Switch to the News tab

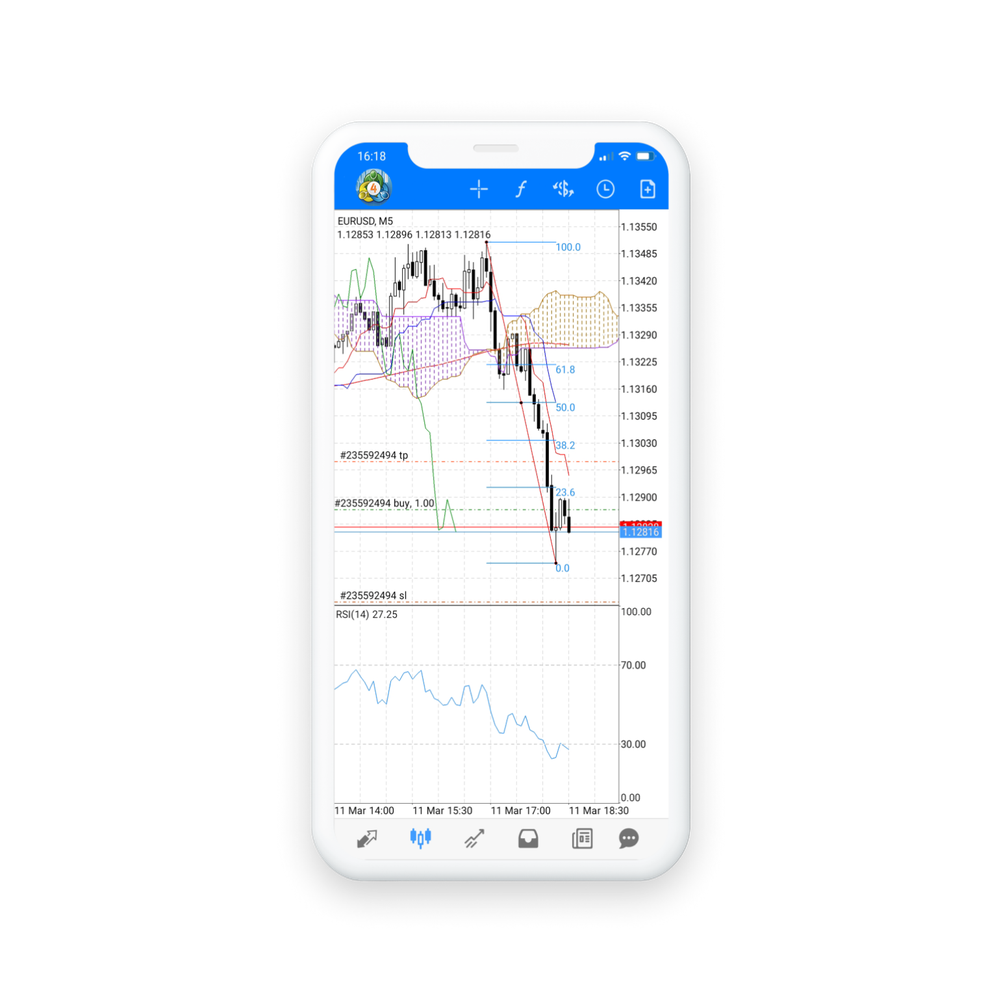pyautogui.click(x=581, y=839)
